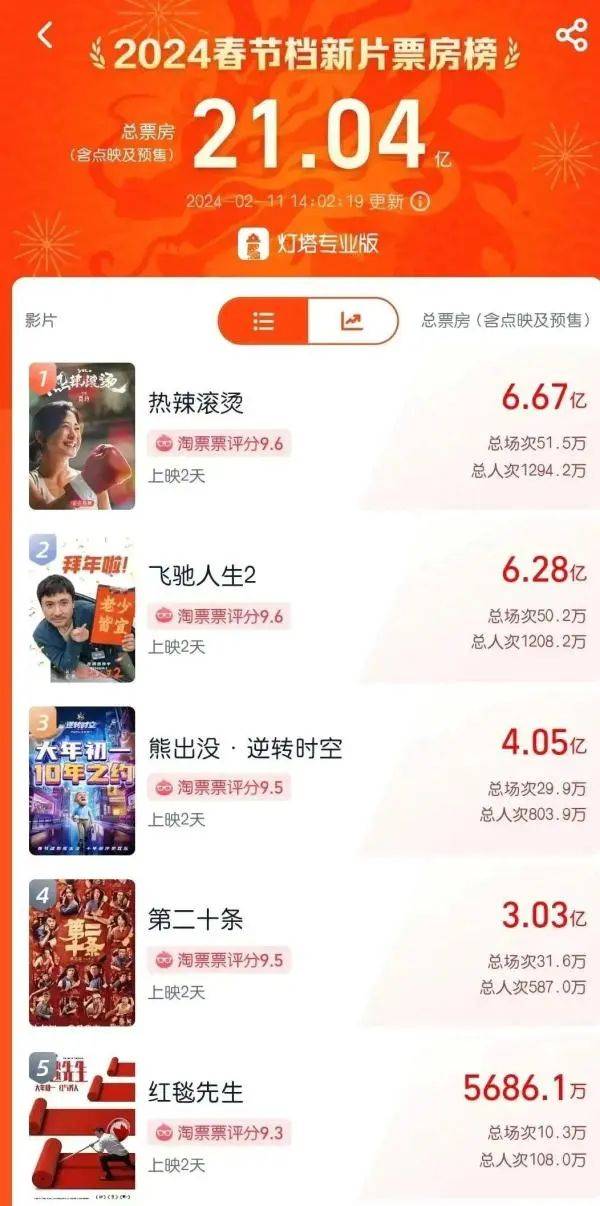Select the 第二十条 movie entry
This screenshot has width=600, height=1206.
(196, 920)
